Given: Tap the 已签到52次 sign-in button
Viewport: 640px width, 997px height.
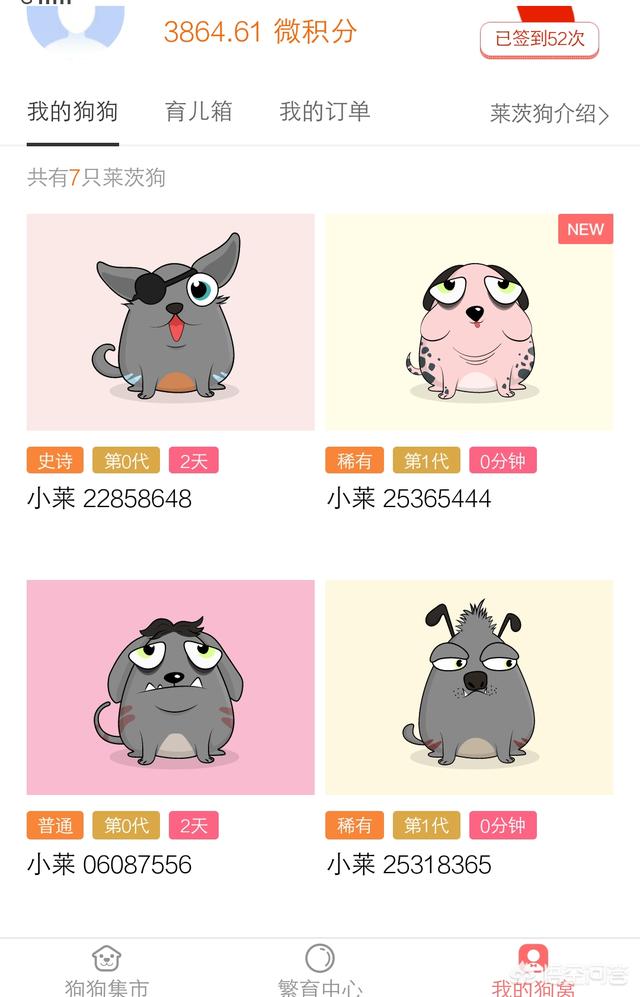Looking at the screenshot, I should pyautogui.click(x=539, y=40).
